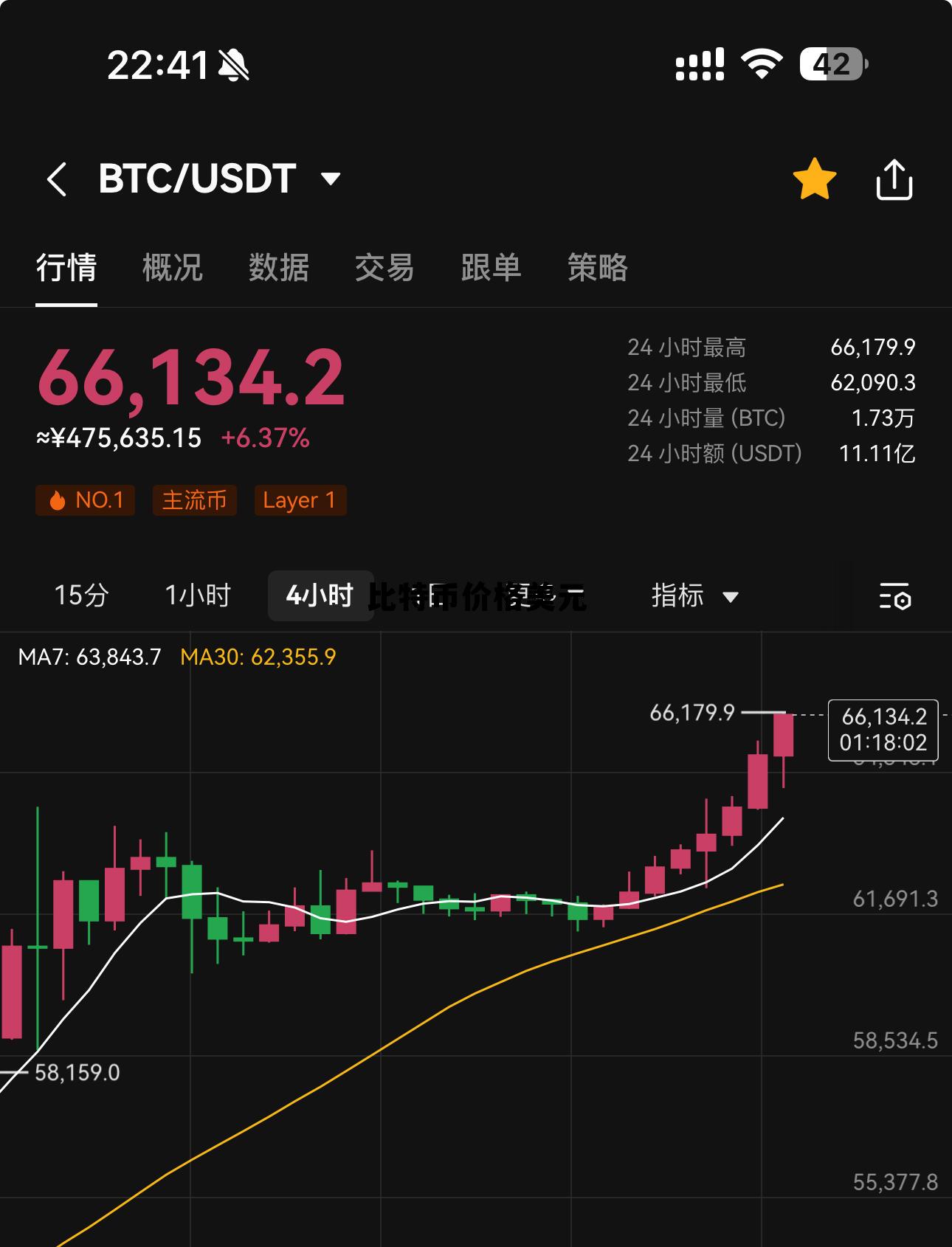
Task: Tap the 66,134.2 price tooltip on chart
Action: (x=883, y=730)
